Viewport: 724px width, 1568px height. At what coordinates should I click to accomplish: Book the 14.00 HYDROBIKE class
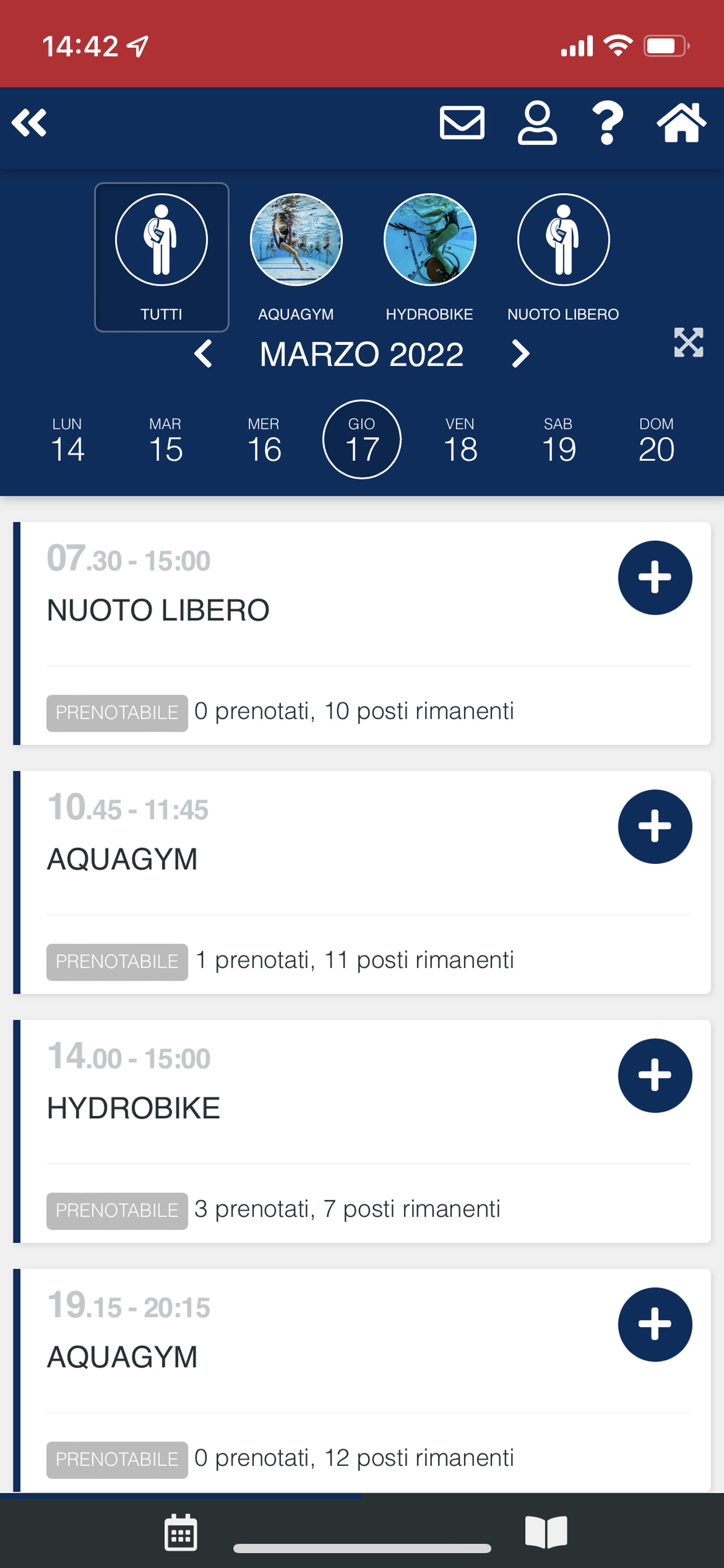coord(655,1076)
